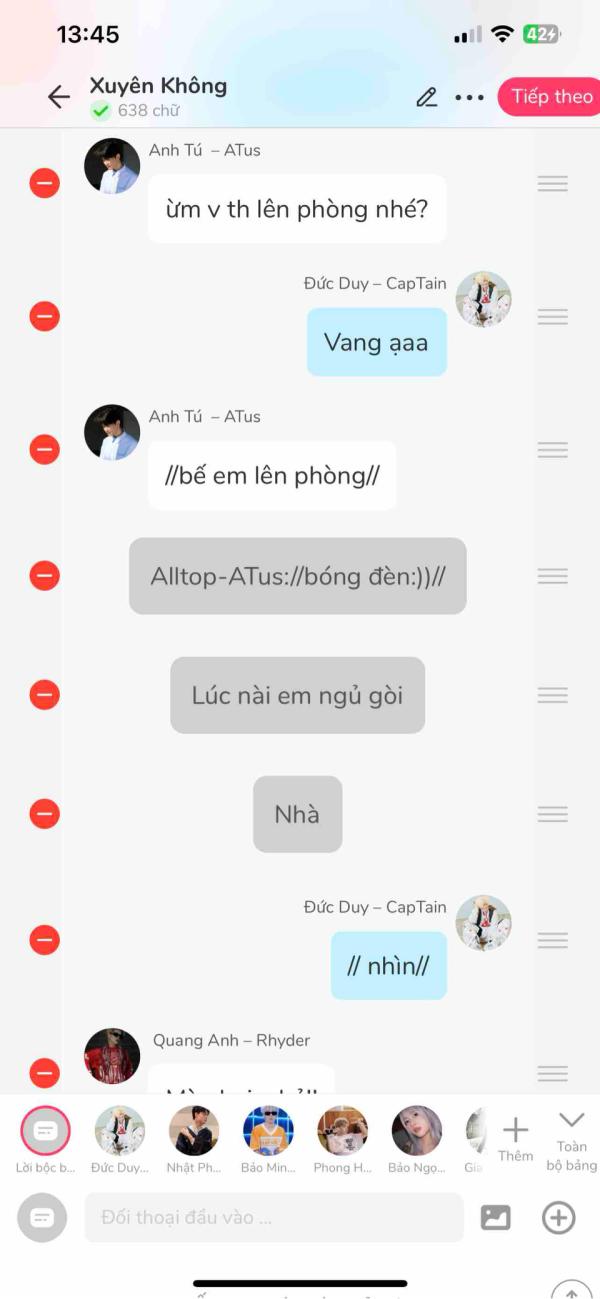Add a new character with Thêm

[515, 1138]
